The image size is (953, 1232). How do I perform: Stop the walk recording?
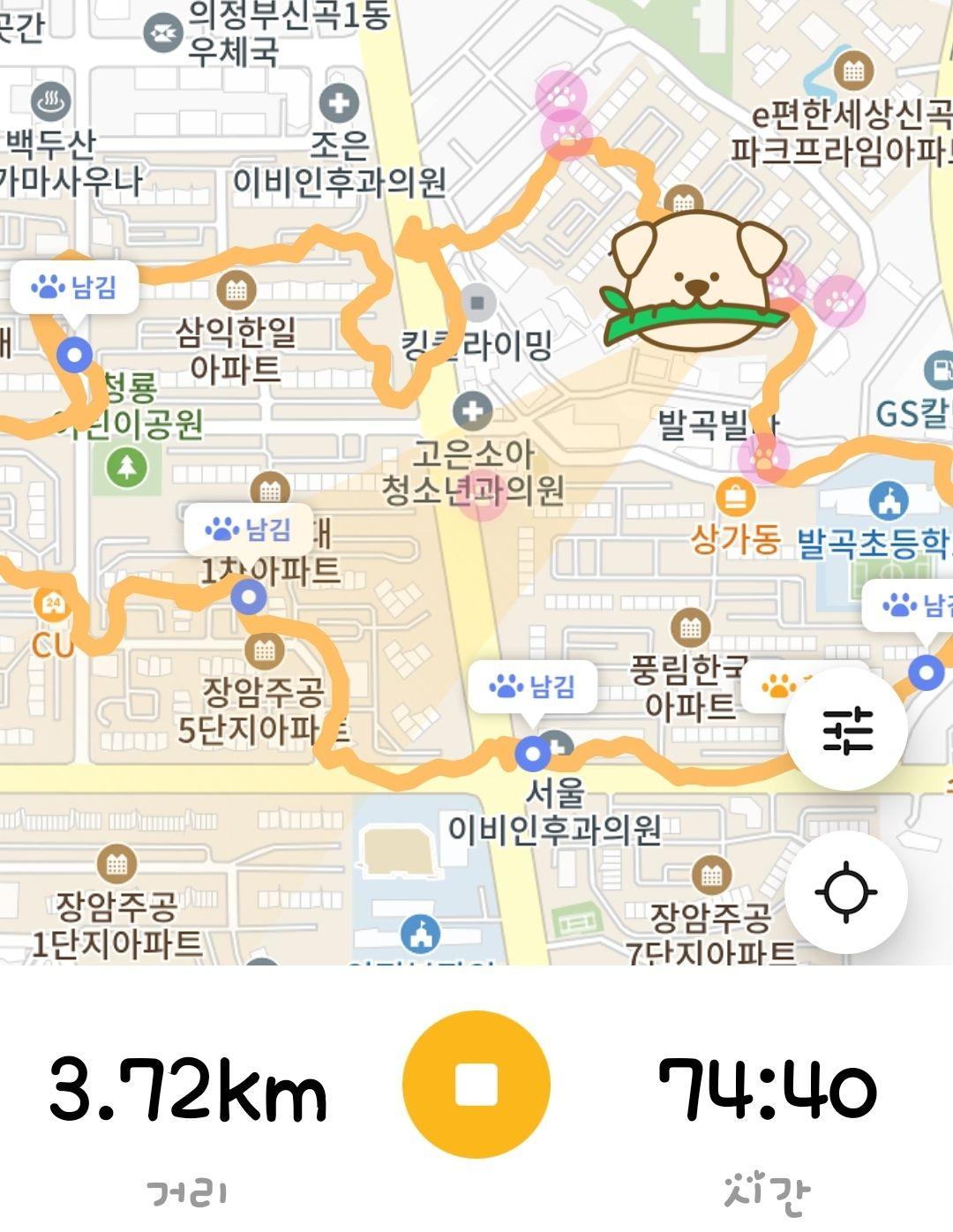point(476,1085)
